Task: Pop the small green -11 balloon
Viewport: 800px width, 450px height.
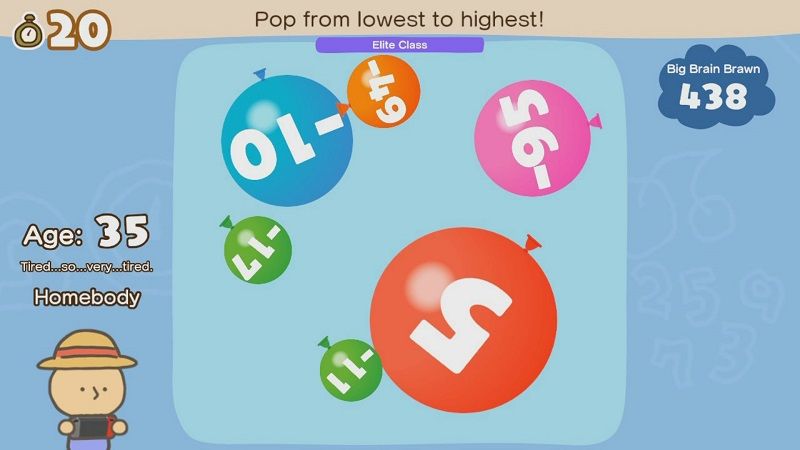Action: click(x=351, y=369)
